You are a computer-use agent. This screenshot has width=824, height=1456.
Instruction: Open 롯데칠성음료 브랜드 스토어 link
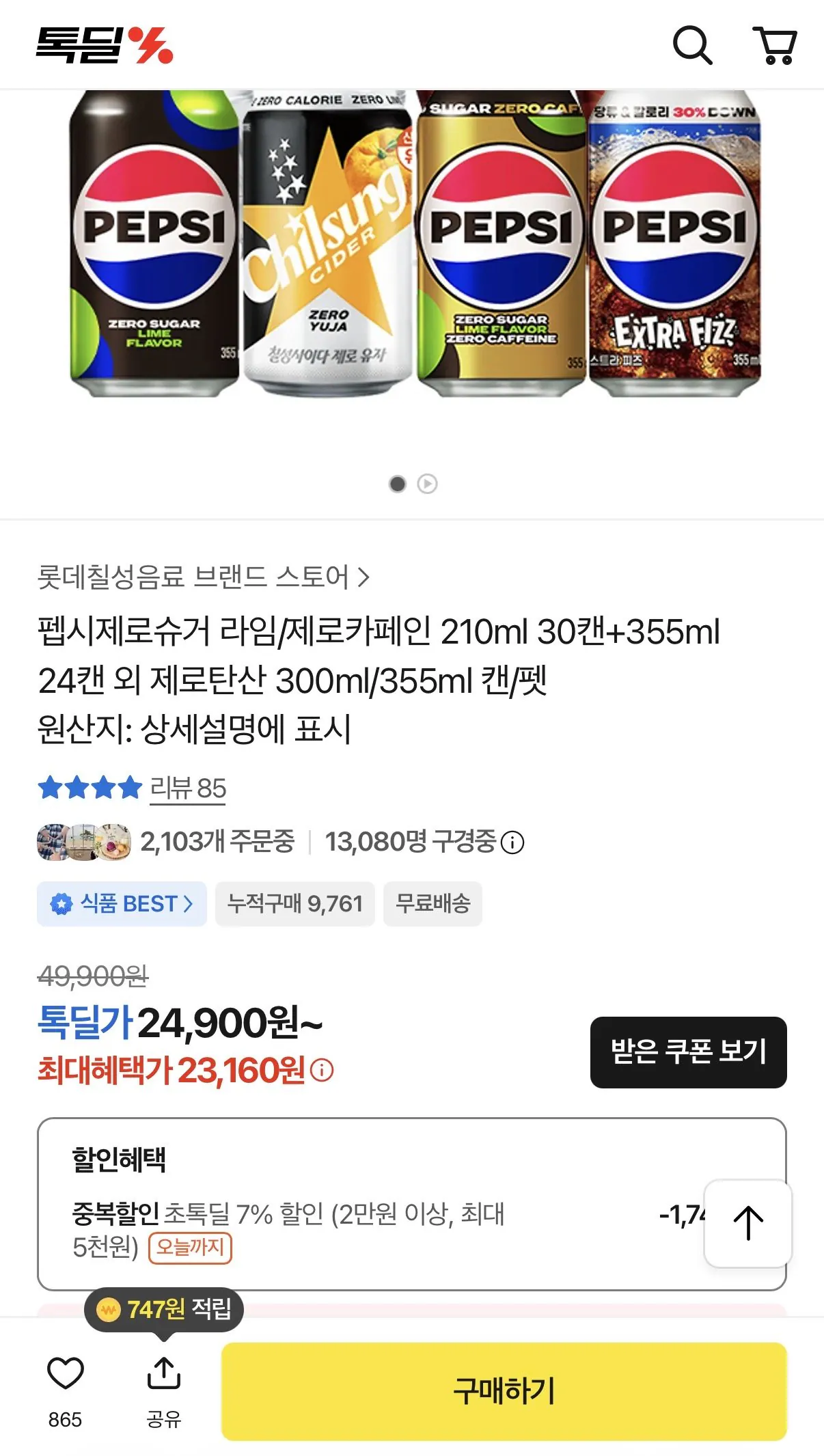click(204, 577)
